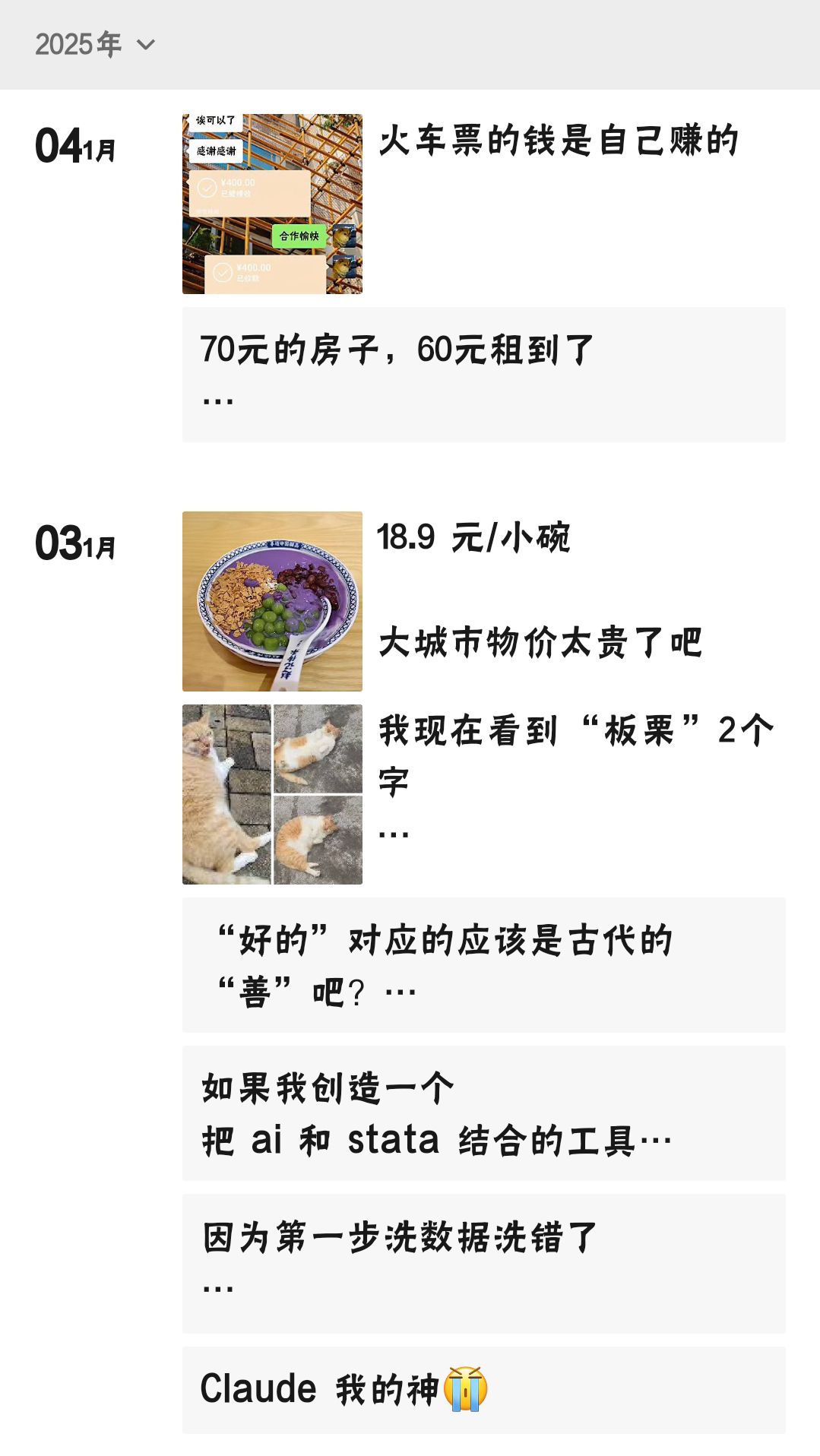This screenshot has width=820, height=1456.
Task: Open the post Claude 我的神
Action: [483, 1389]
